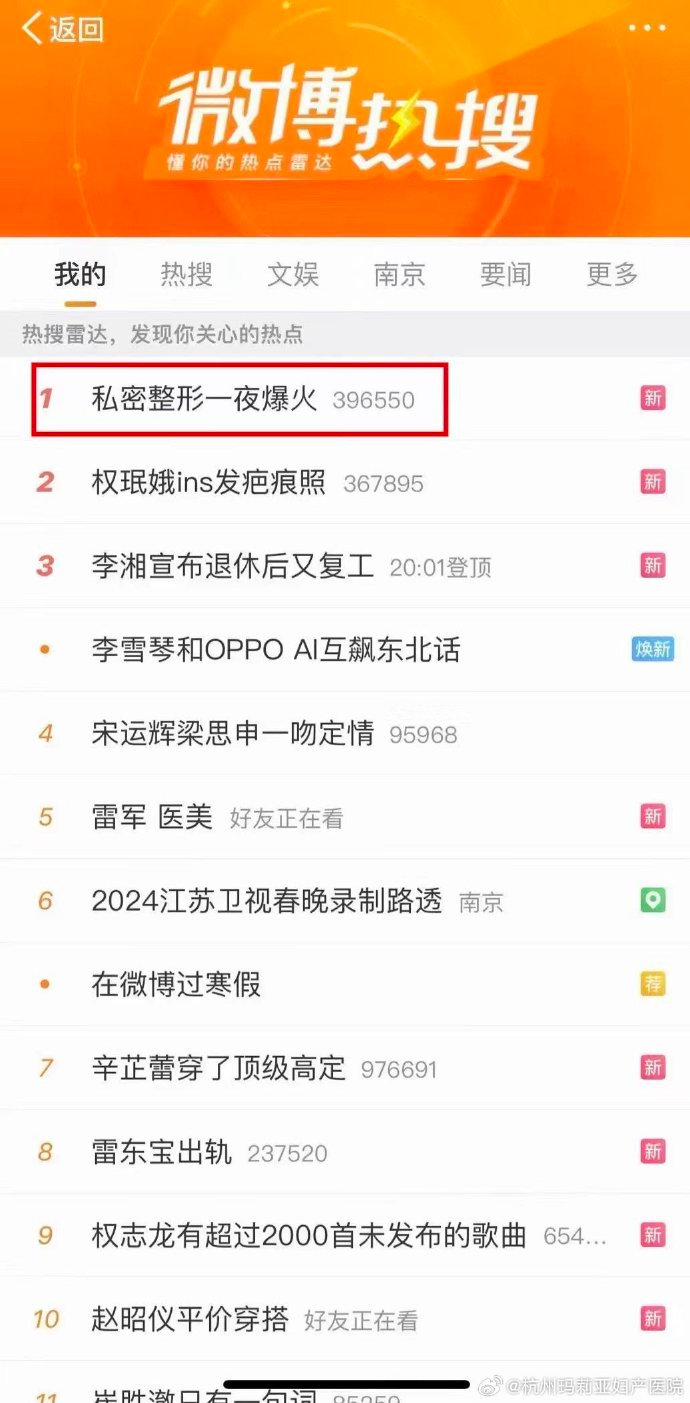This screenshot has height=1403, width=690.
Task: Open the 在微博过寒假 promoted topic
Action: (x=176, y=985)
